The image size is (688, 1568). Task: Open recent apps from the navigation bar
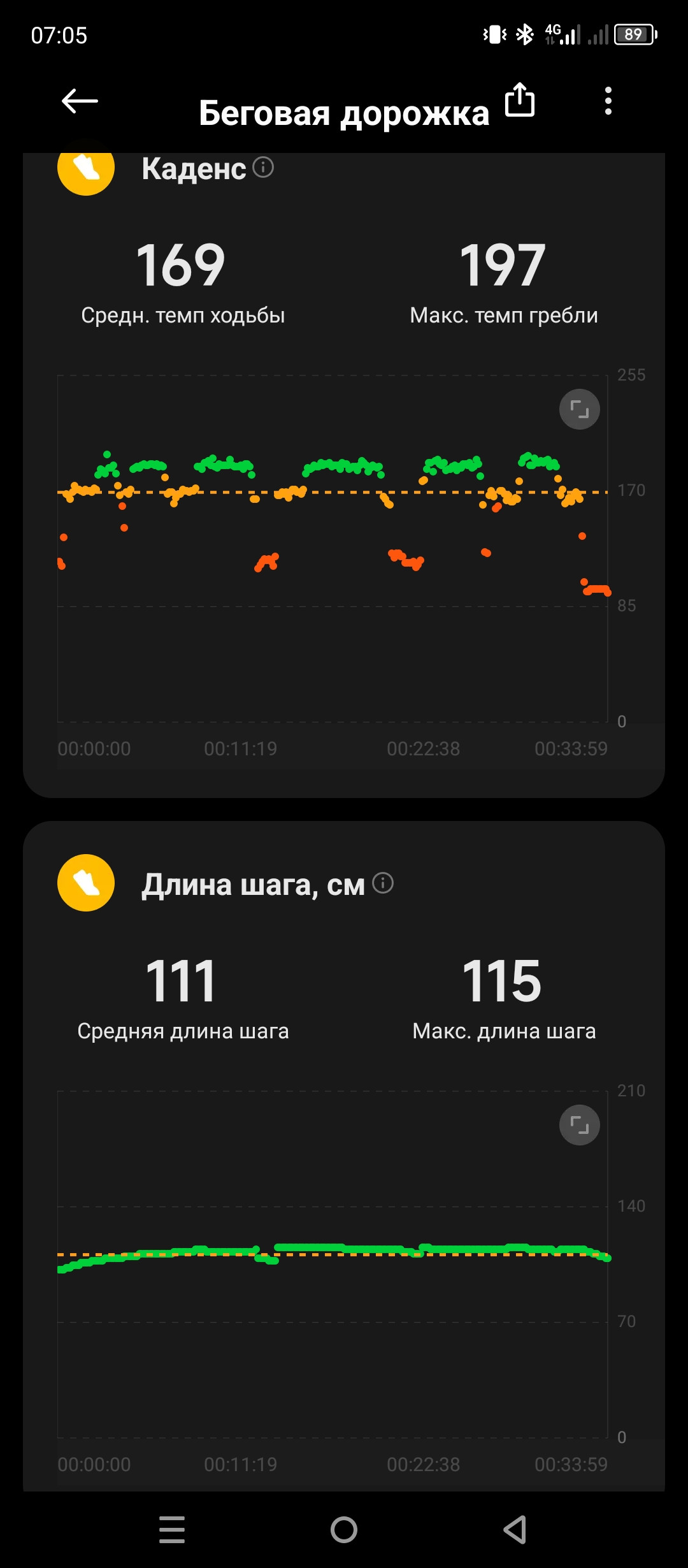[172, 1530]
